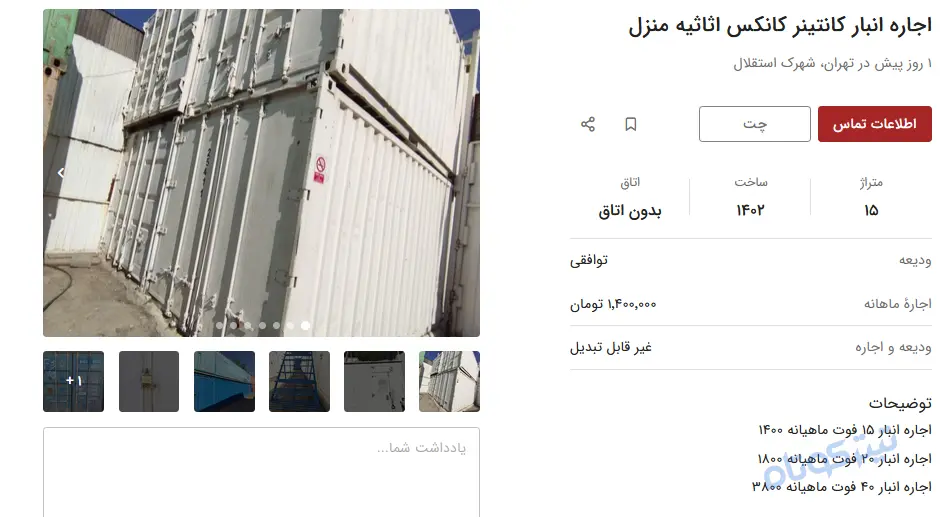Share this listing
947x517 pixels.
588,124
